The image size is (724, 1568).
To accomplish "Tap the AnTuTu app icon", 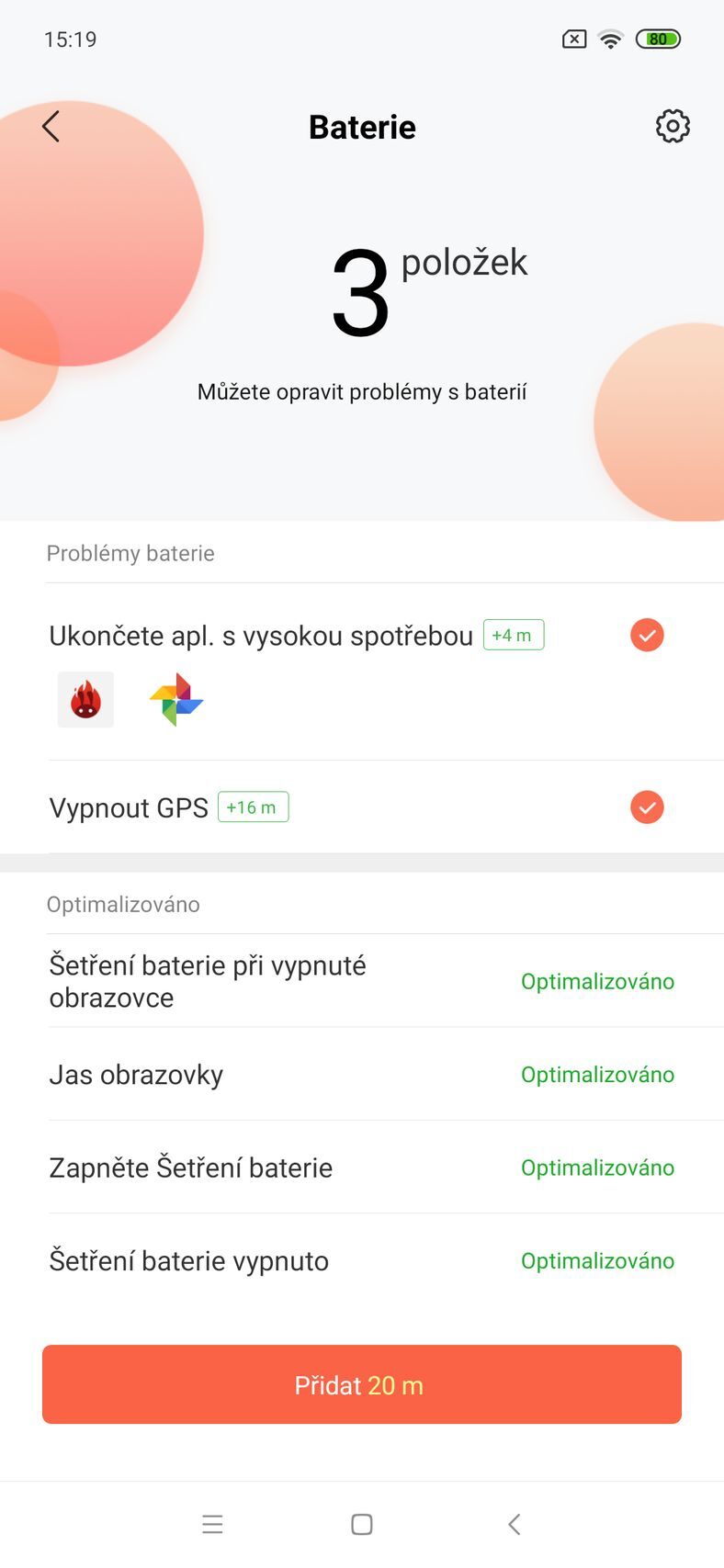I will click(x=85, y=700).
